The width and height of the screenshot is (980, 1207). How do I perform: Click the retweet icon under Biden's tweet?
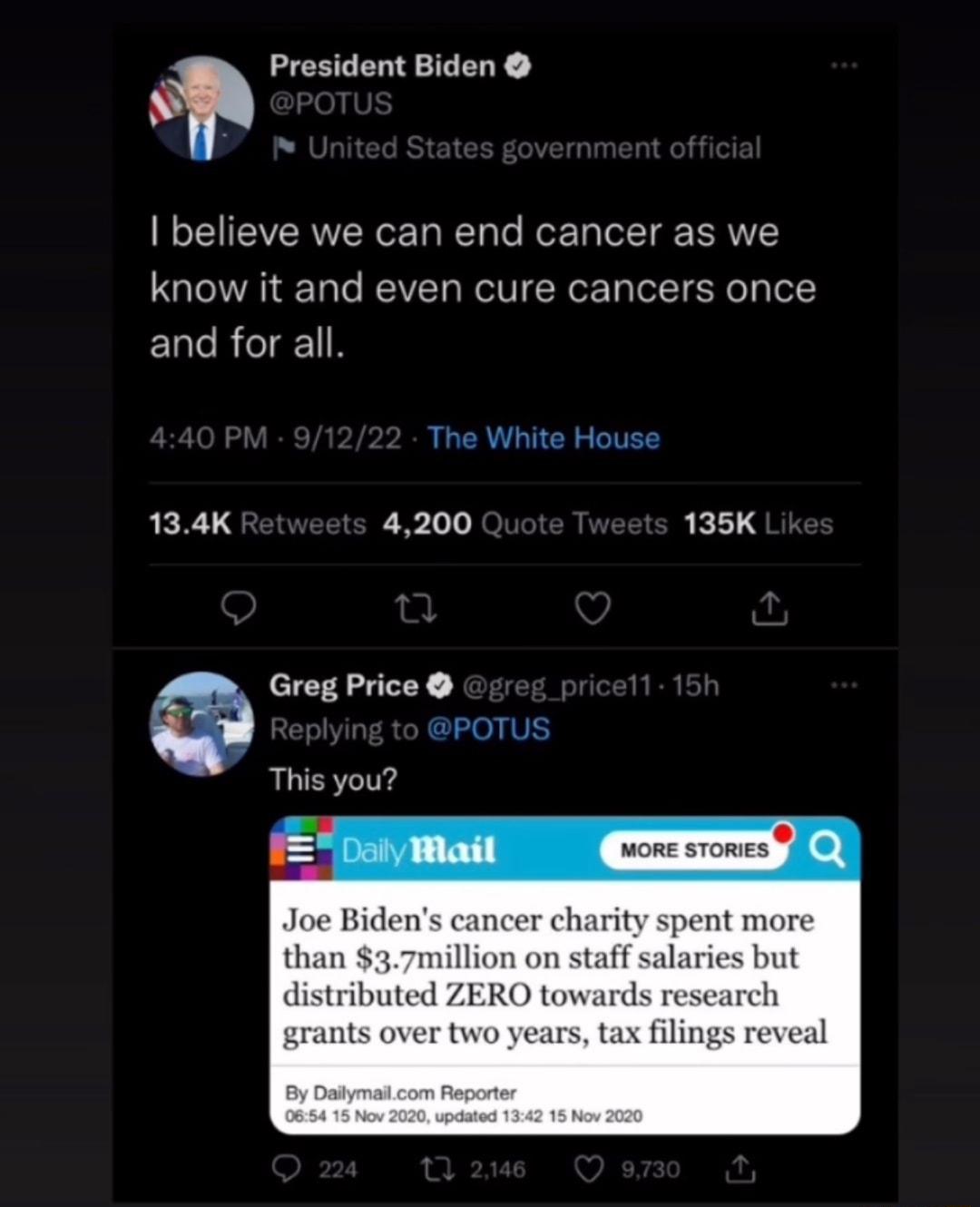click(416, 608)
